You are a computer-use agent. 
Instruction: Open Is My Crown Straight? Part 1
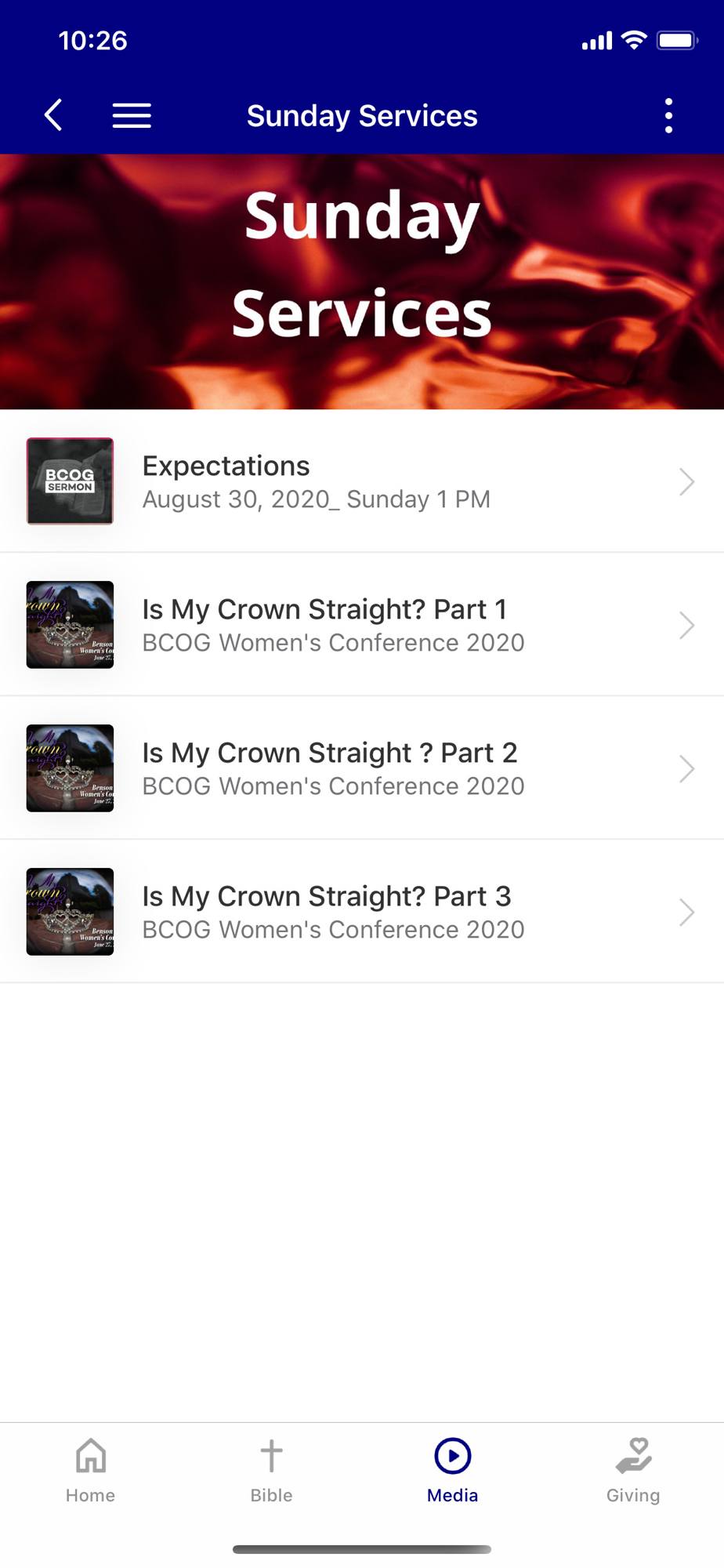pos(362,625)
